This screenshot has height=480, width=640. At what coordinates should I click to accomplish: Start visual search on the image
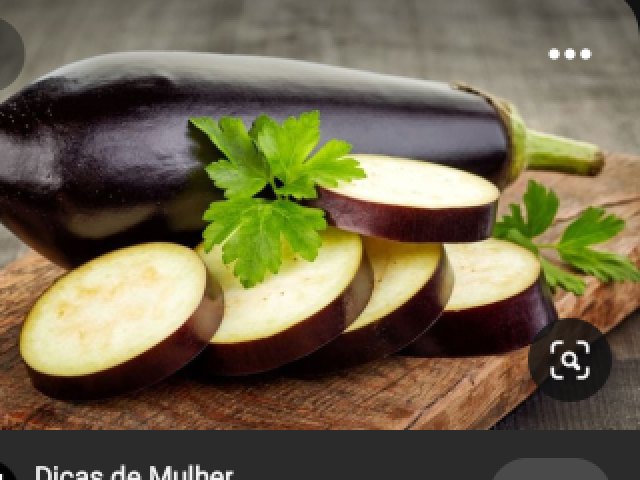click(x=569, y=360)
